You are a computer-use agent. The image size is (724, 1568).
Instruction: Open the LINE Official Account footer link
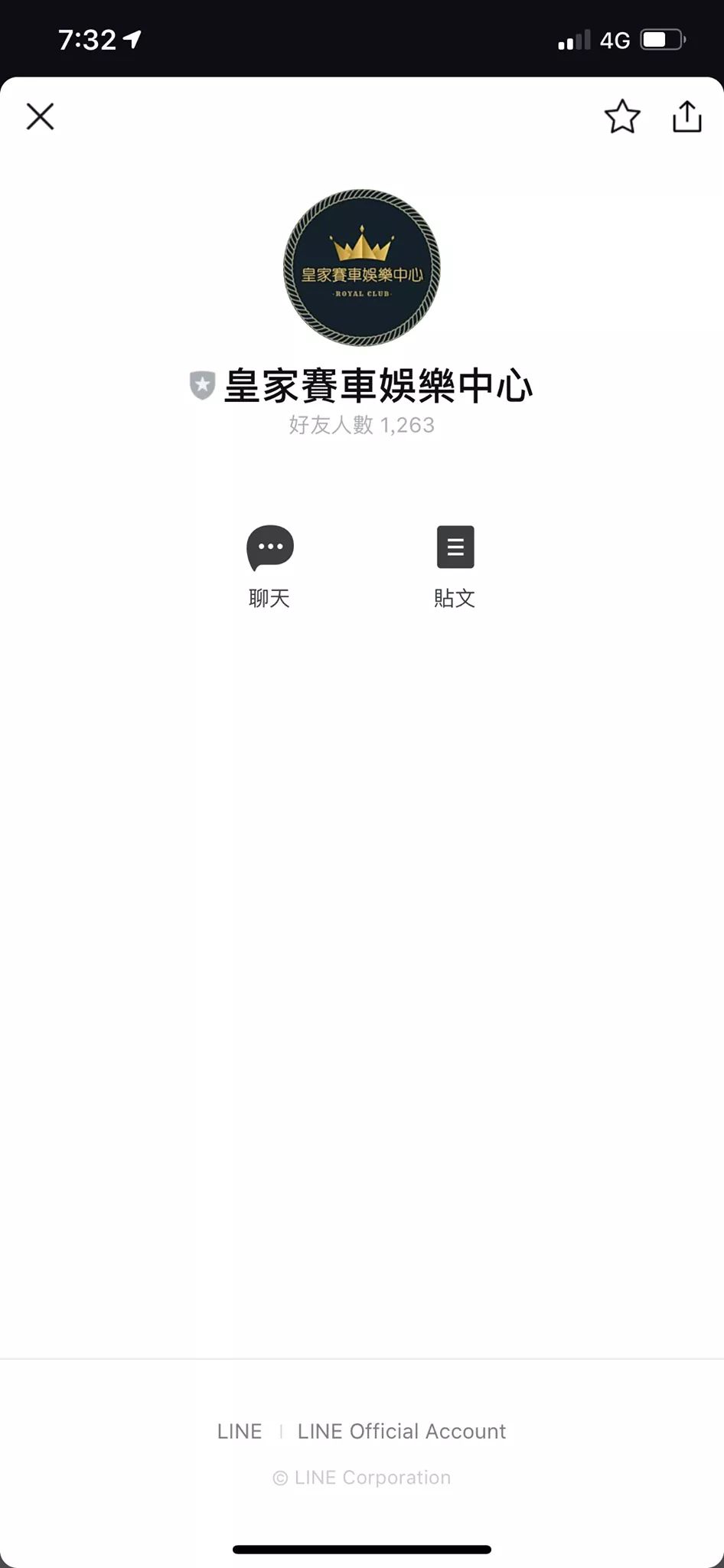[x=401, y=1431]
